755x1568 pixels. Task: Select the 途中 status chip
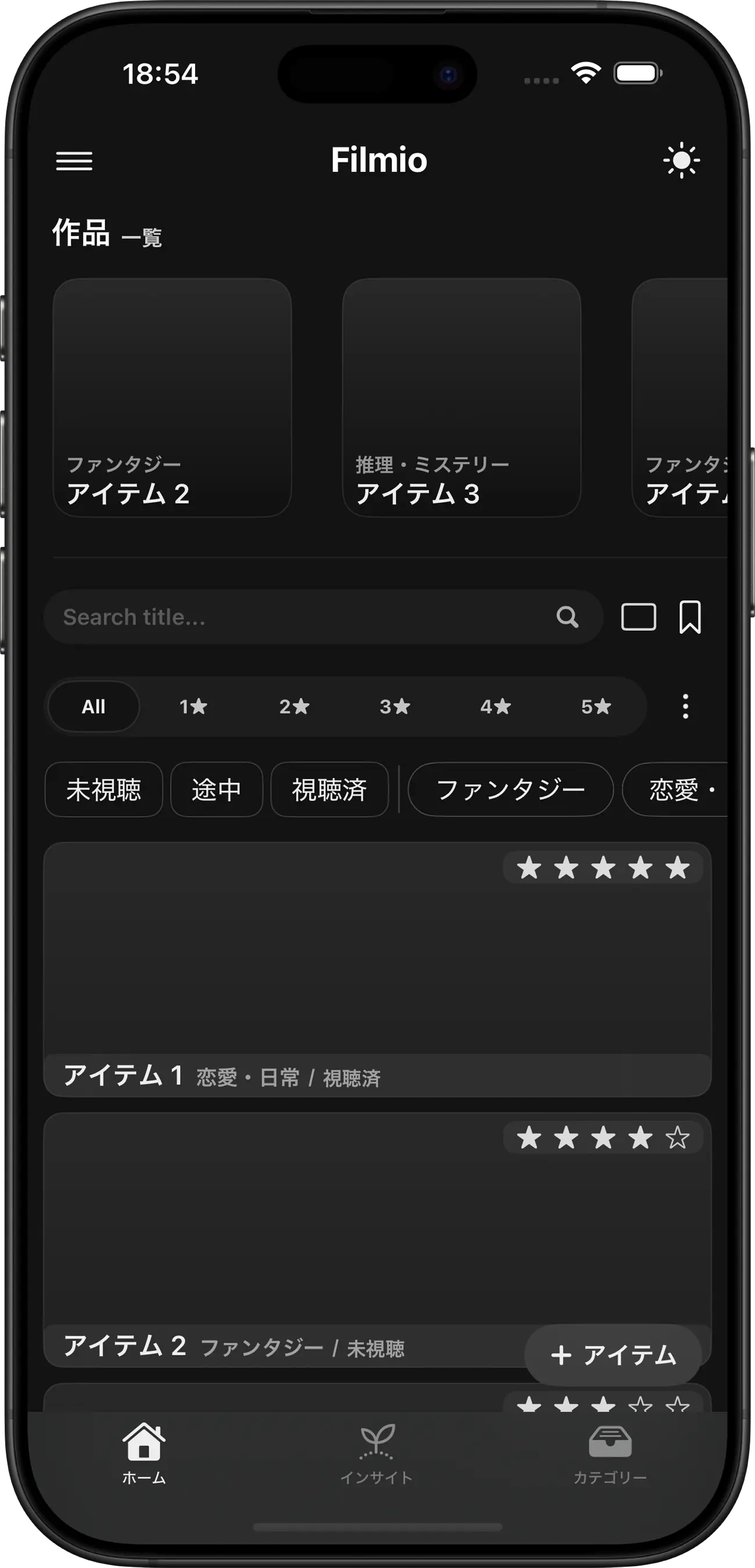tap(217, 790)
